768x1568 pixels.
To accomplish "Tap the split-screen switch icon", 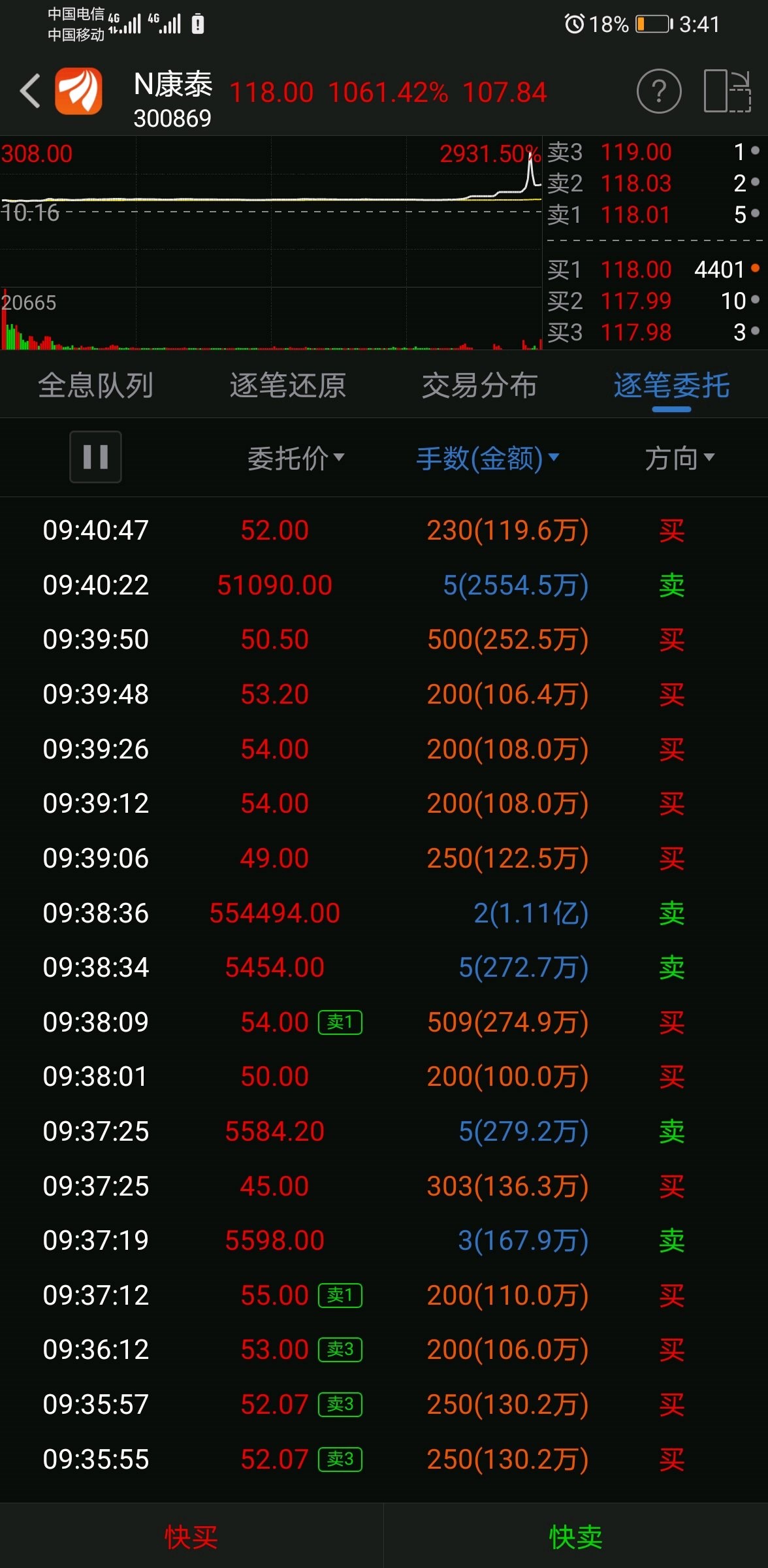I will coord(727,91).
